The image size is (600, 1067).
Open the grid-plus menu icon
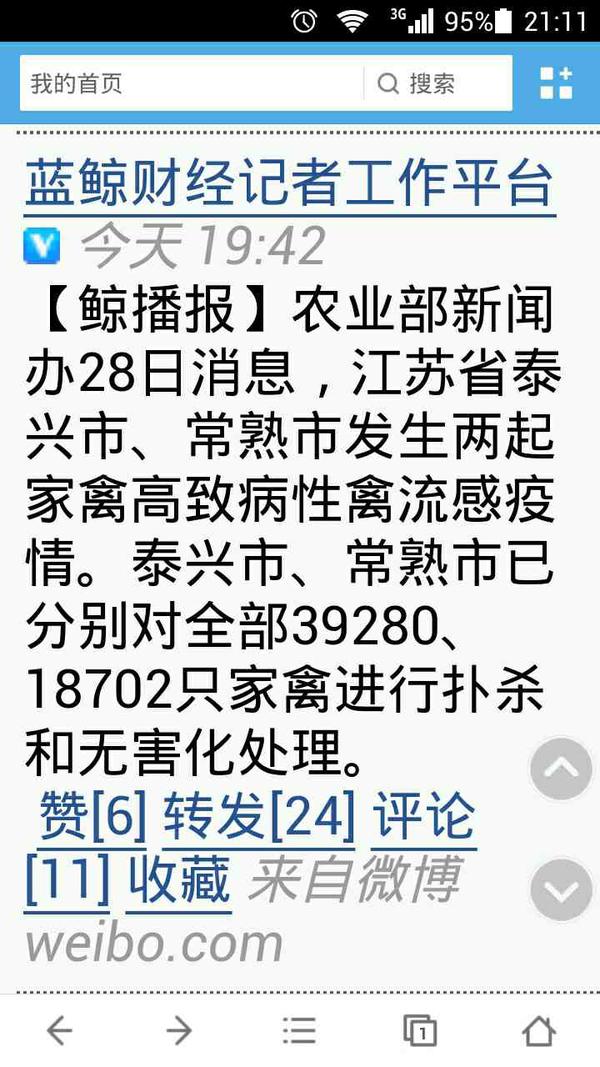pyautogui.click(x=556, y=84)
